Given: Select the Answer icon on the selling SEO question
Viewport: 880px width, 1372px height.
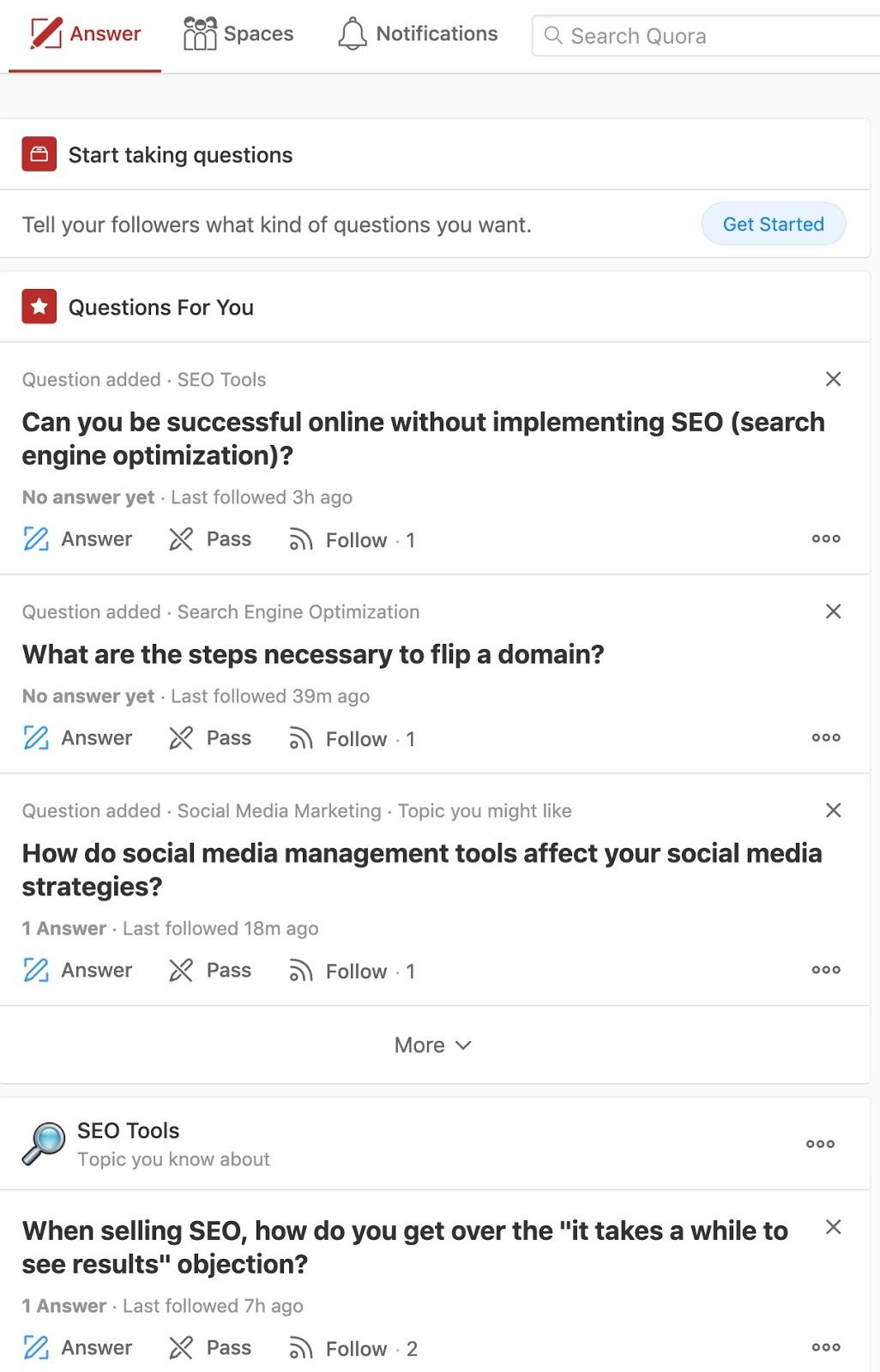Looking at the screenshot, I should click(x=35, y=1347).
